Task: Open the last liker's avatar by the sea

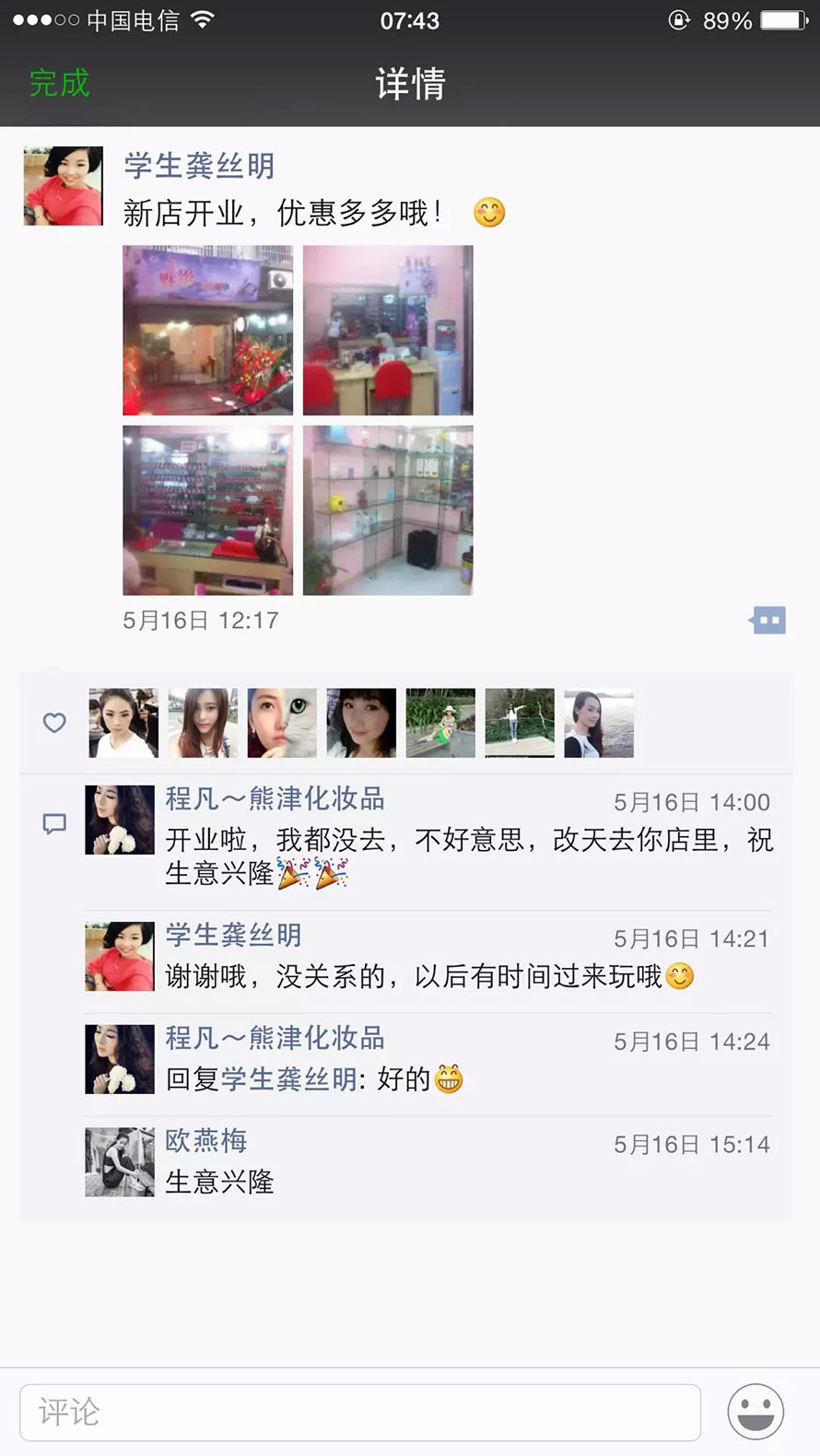Action: pyautogui.click(x=599, y=723)
